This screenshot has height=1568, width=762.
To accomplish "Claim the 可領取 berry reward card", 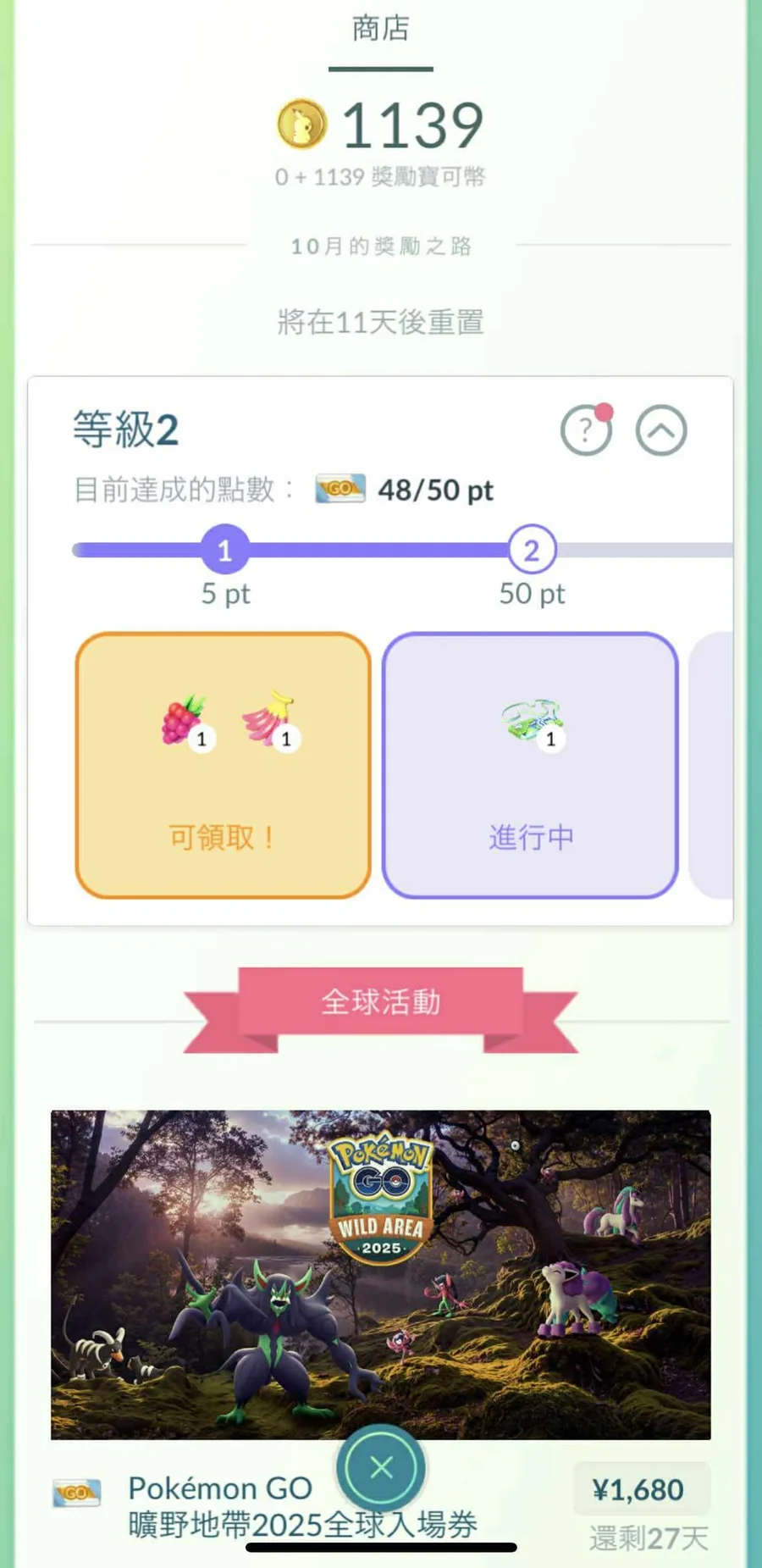I will [224, 765].
